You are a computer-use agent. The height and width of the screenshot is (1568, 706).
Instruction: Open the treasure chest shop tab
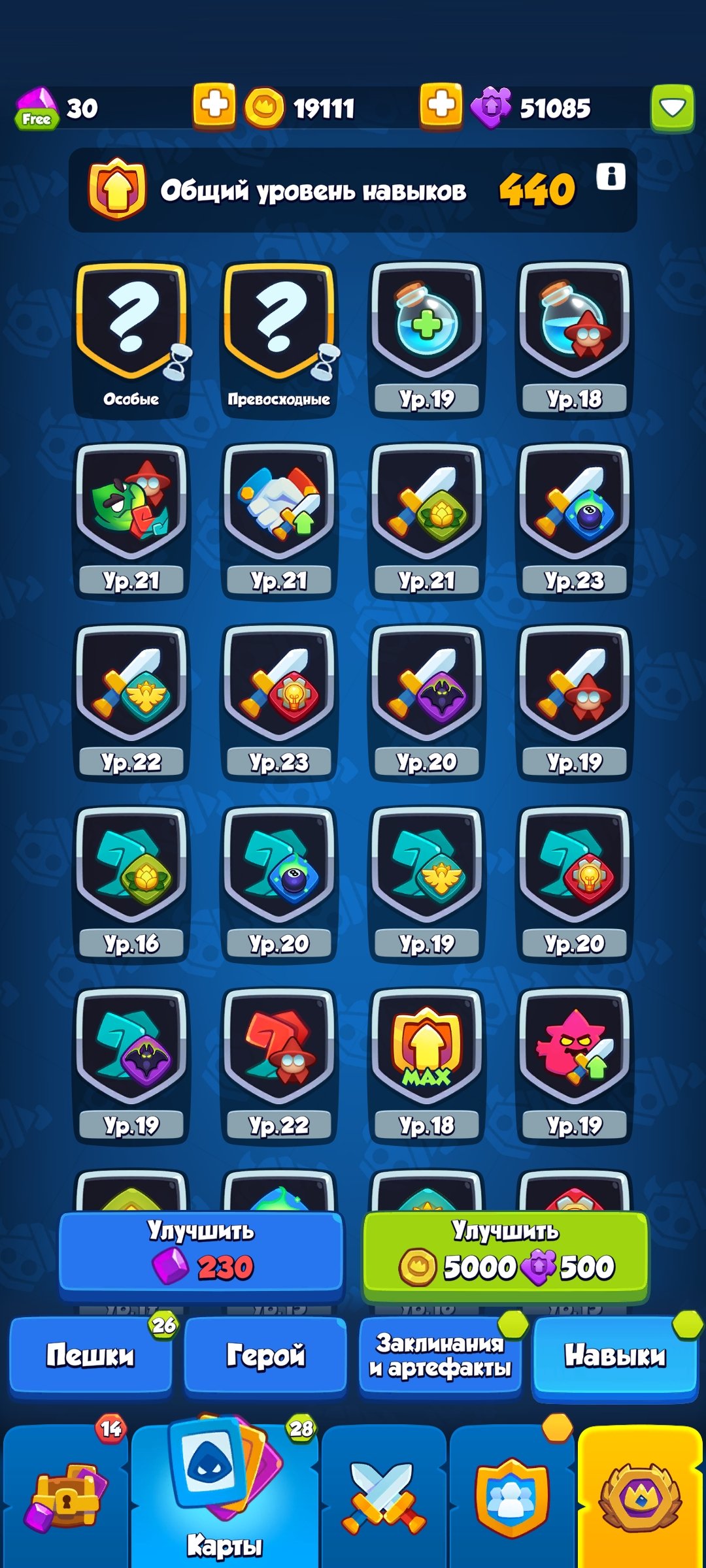65,1496
